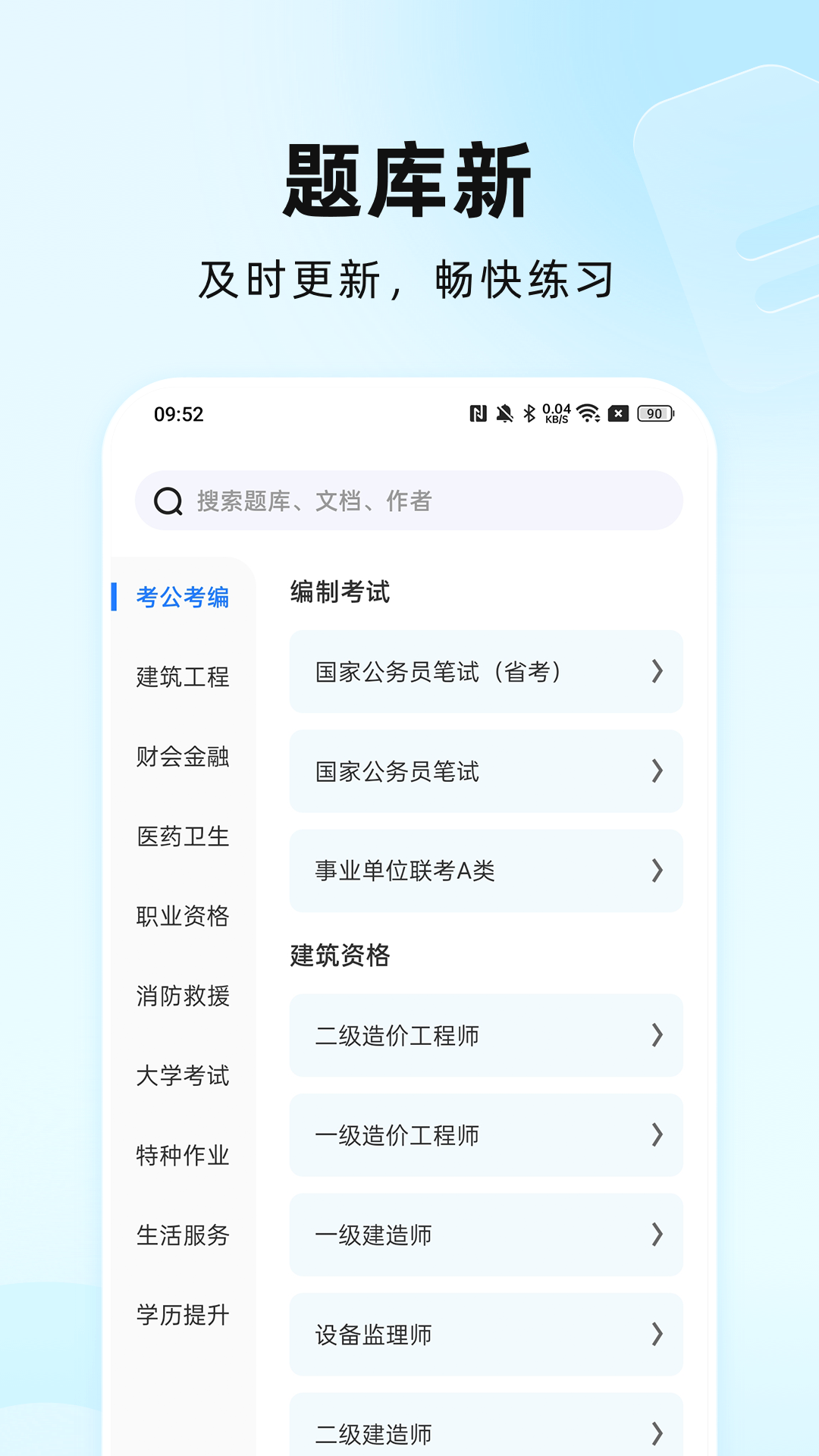Click the crossed-out SIM card icon
This screenshot has height=1456, width=819.
tap(617, 413)
